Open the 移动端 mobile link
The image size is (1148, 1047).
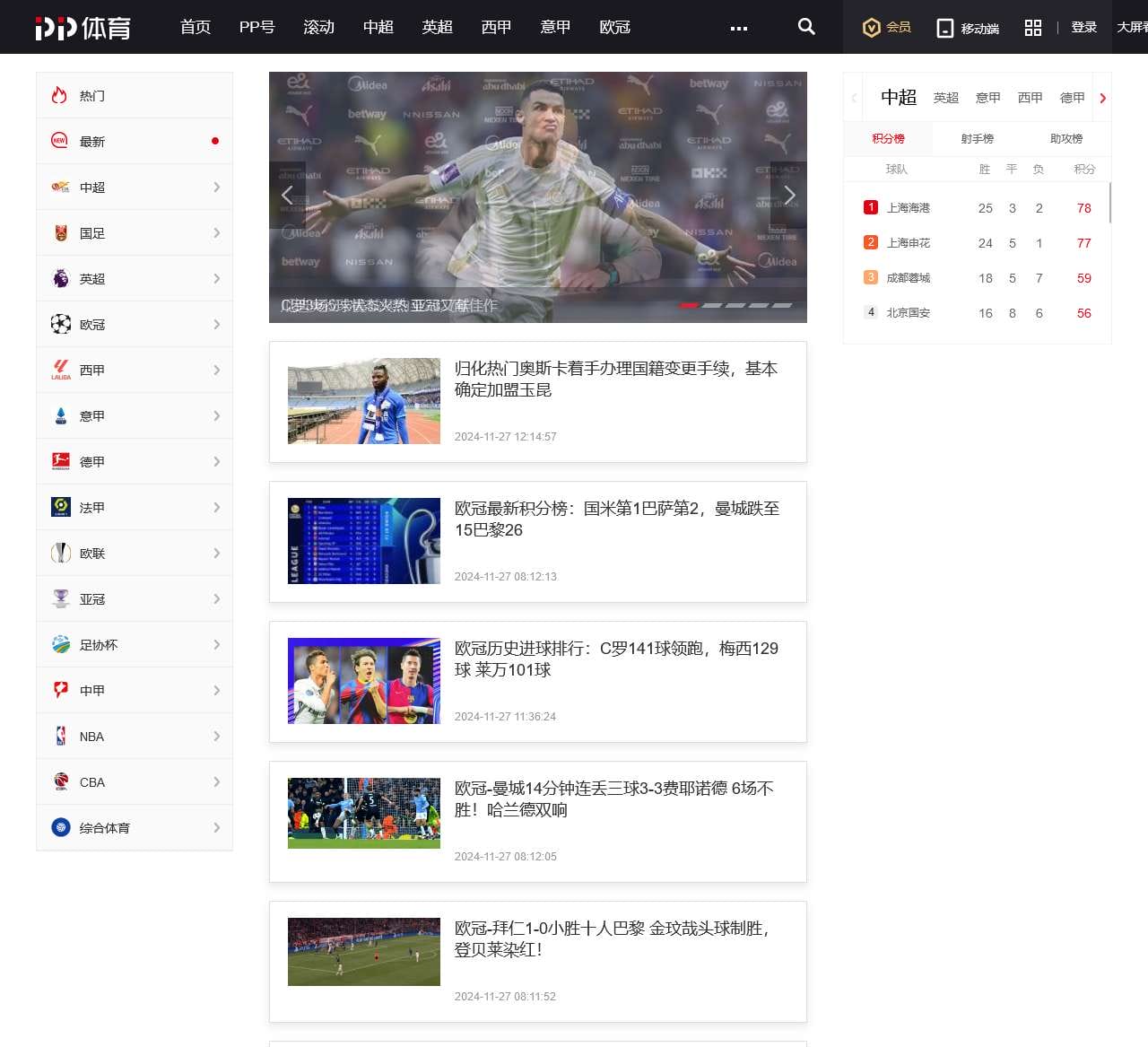968,28
